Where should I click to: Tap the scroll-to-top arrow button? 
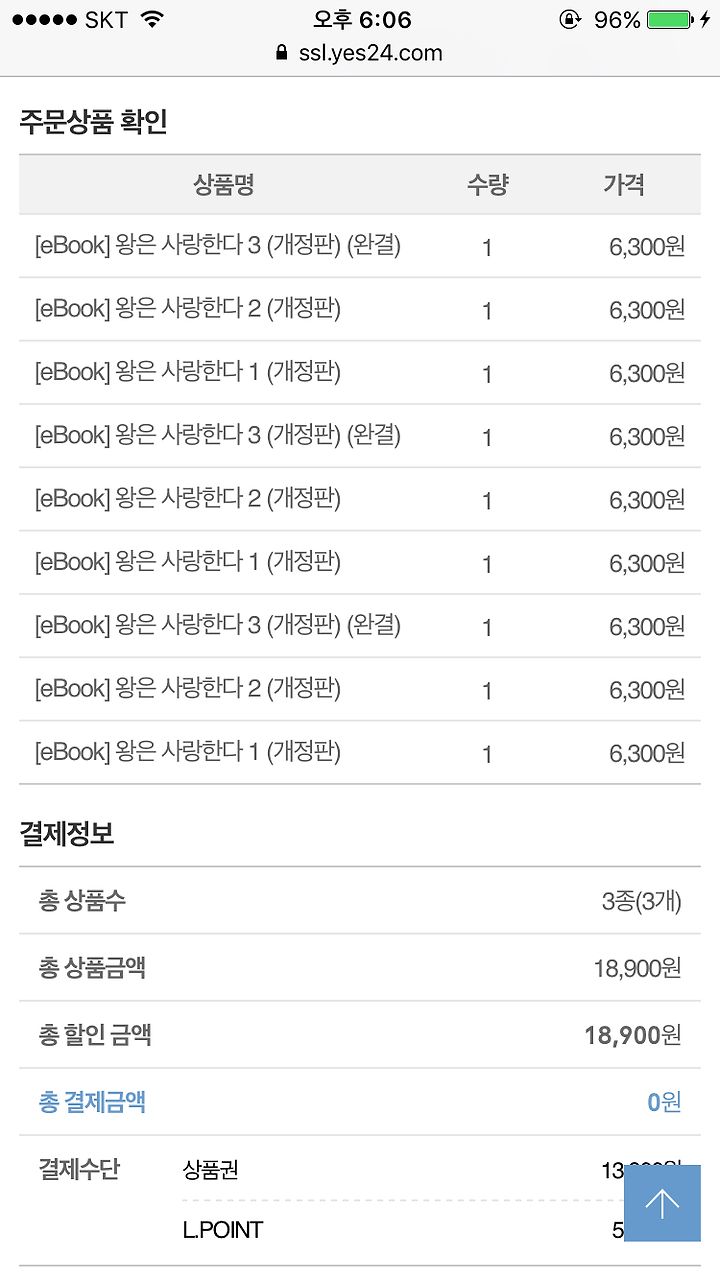click(662, 1203)
